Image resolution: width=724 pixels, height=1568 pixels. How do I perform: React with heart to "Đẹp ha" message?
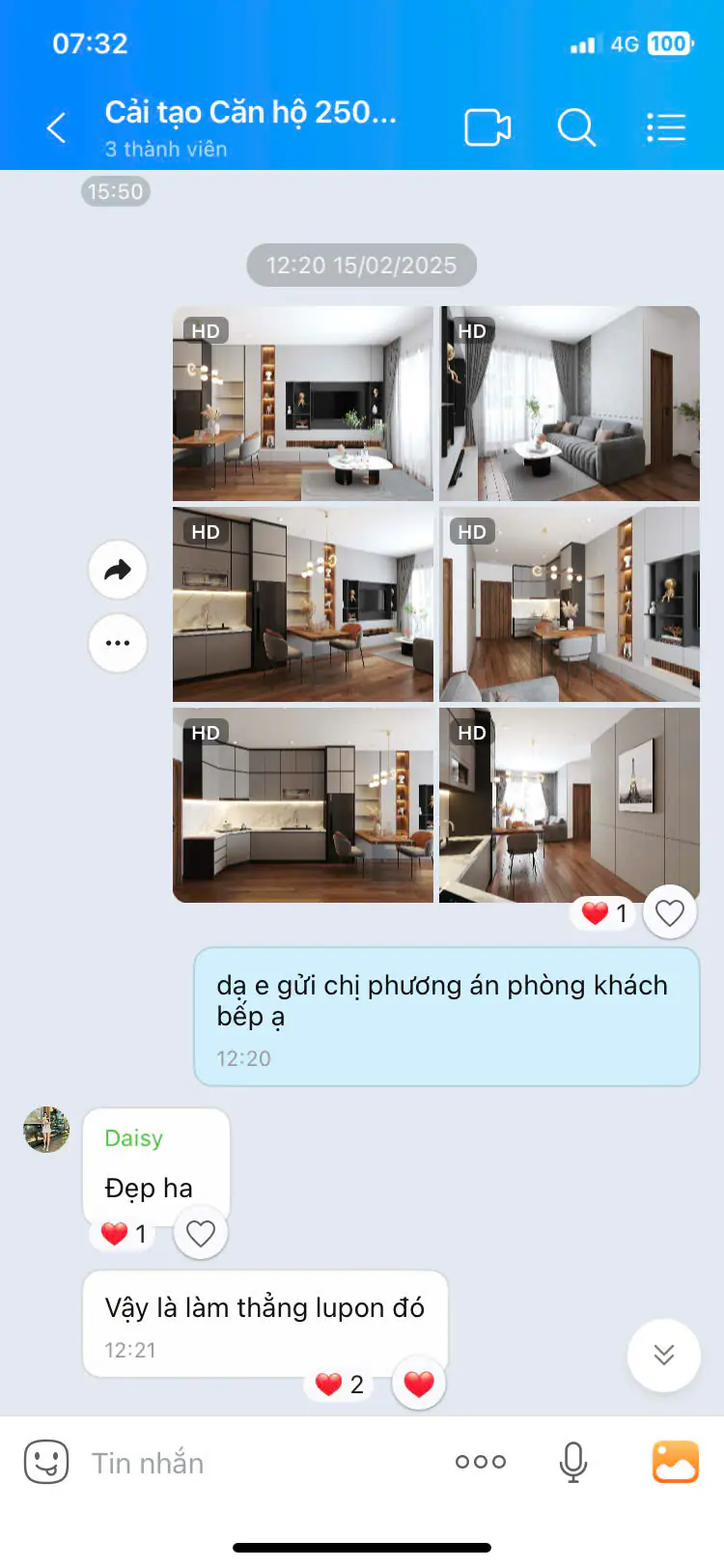[201, 1233]
